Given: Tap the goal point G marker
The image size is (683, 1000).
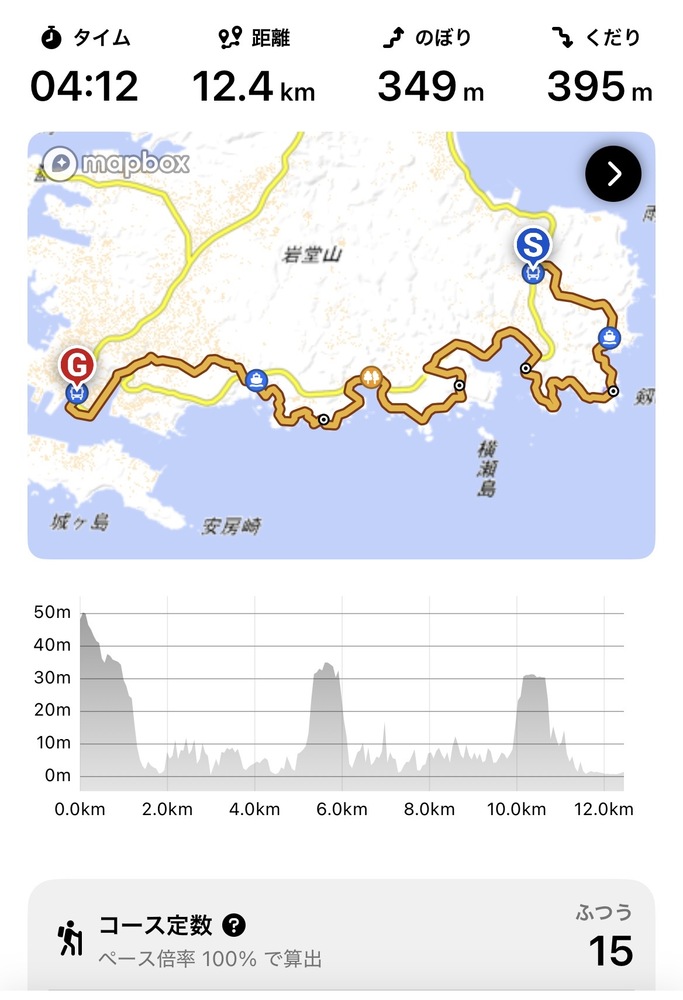Looking at the screenshot, I should tap(76, 366).
